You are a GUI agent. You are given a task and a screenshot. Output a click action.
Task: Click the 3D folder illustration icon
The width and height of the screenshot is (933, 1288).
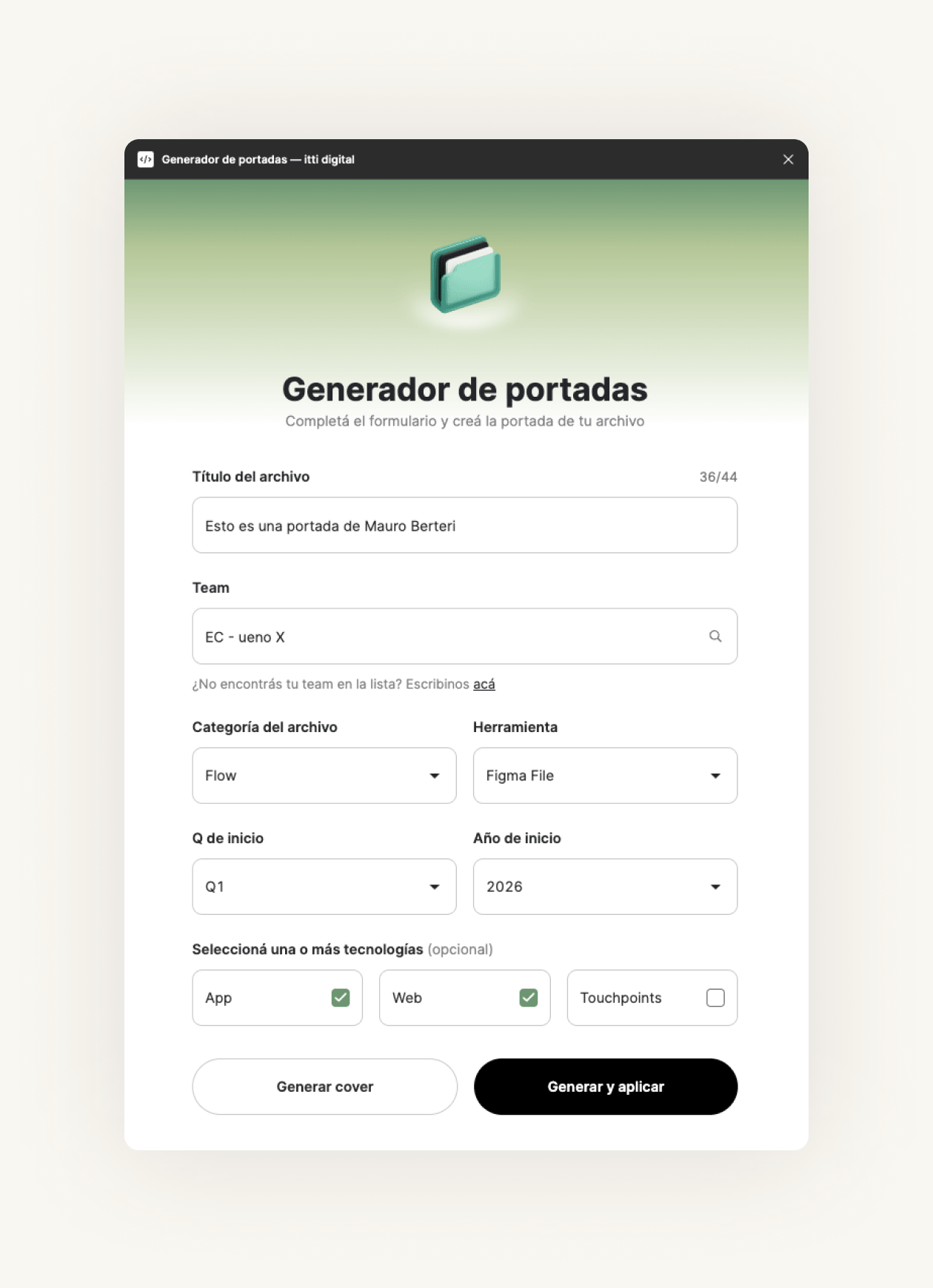pyautogui.click(x=465, y=274)
